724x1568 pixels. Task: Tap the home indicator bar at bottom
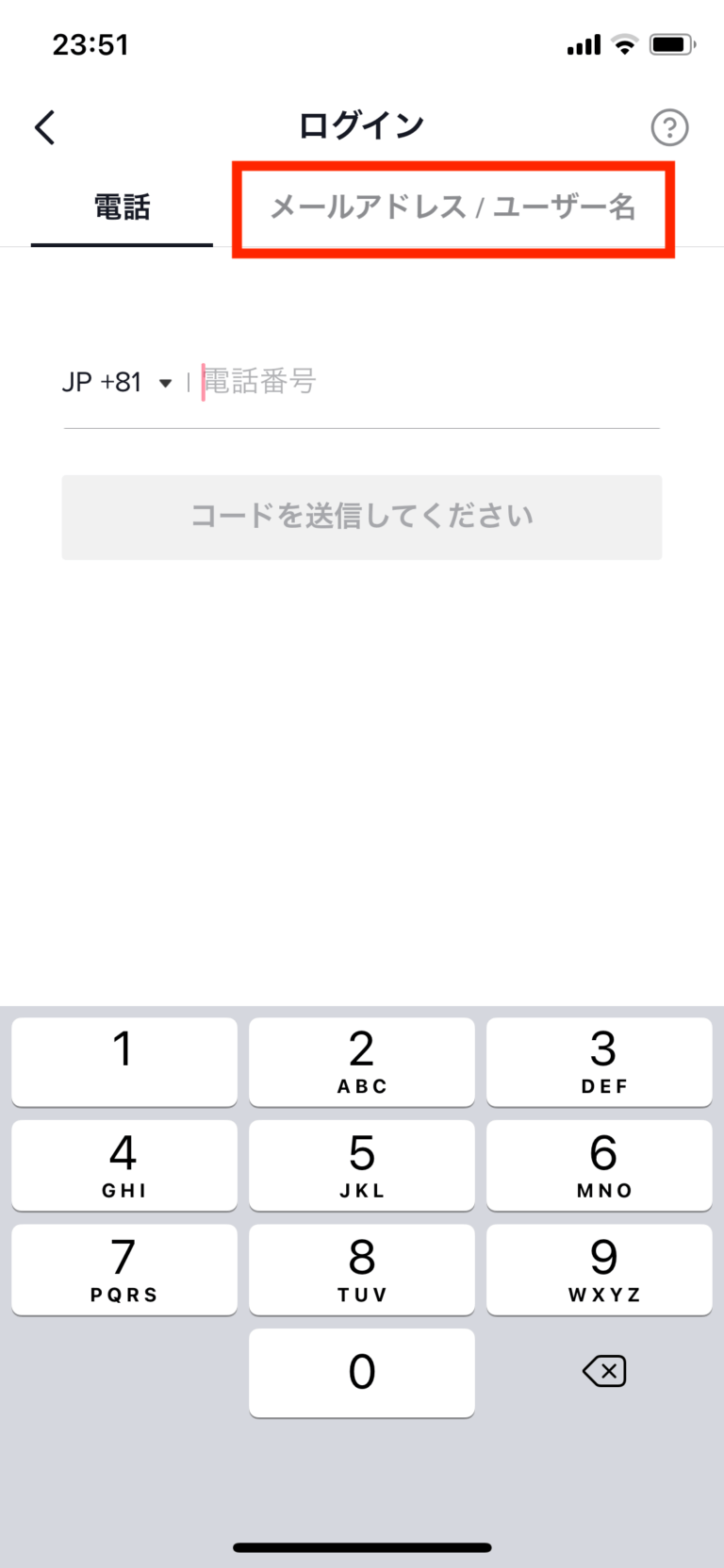click(361, 1546)
